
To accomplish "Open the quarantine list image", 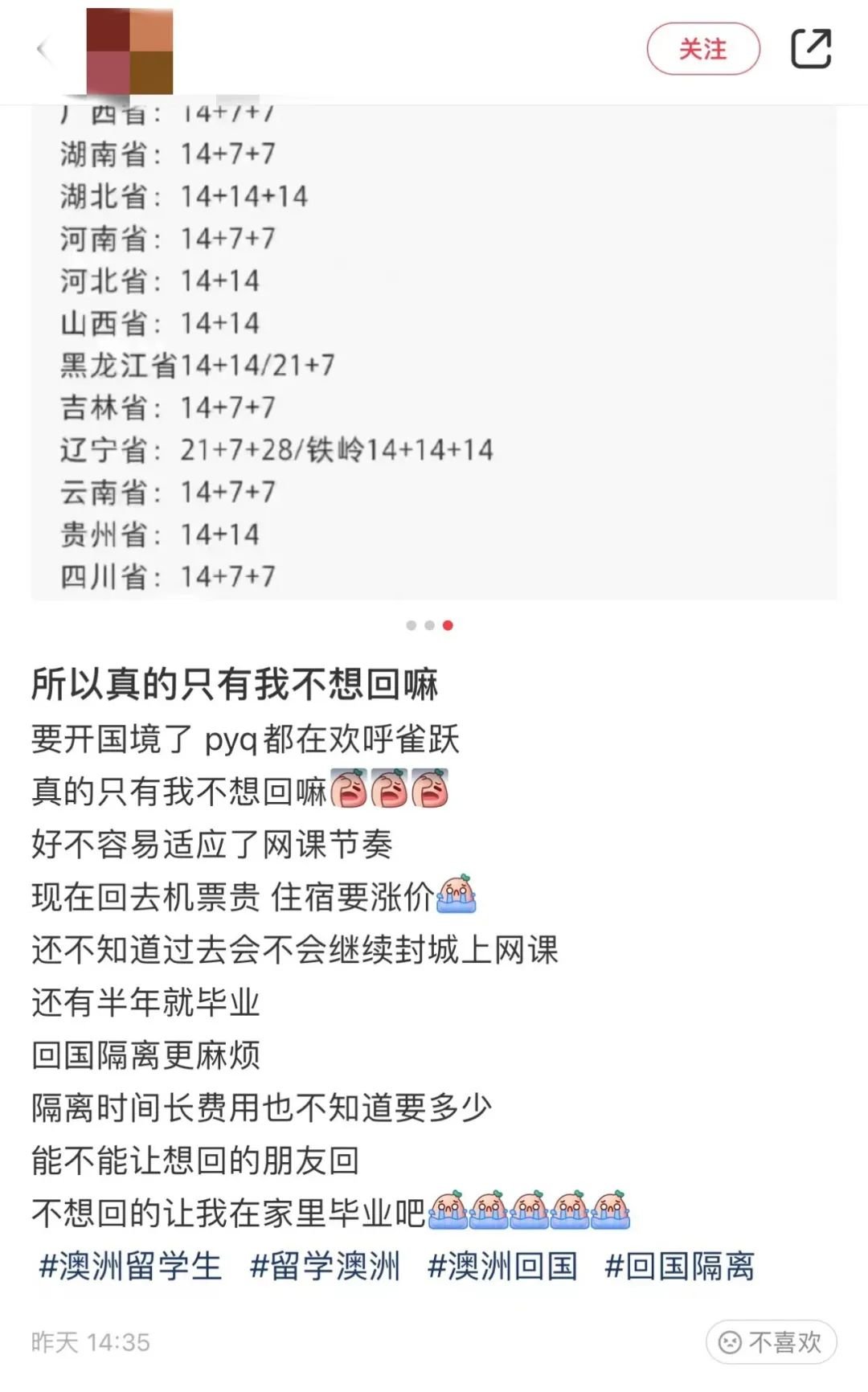I will tap(434, 353).
